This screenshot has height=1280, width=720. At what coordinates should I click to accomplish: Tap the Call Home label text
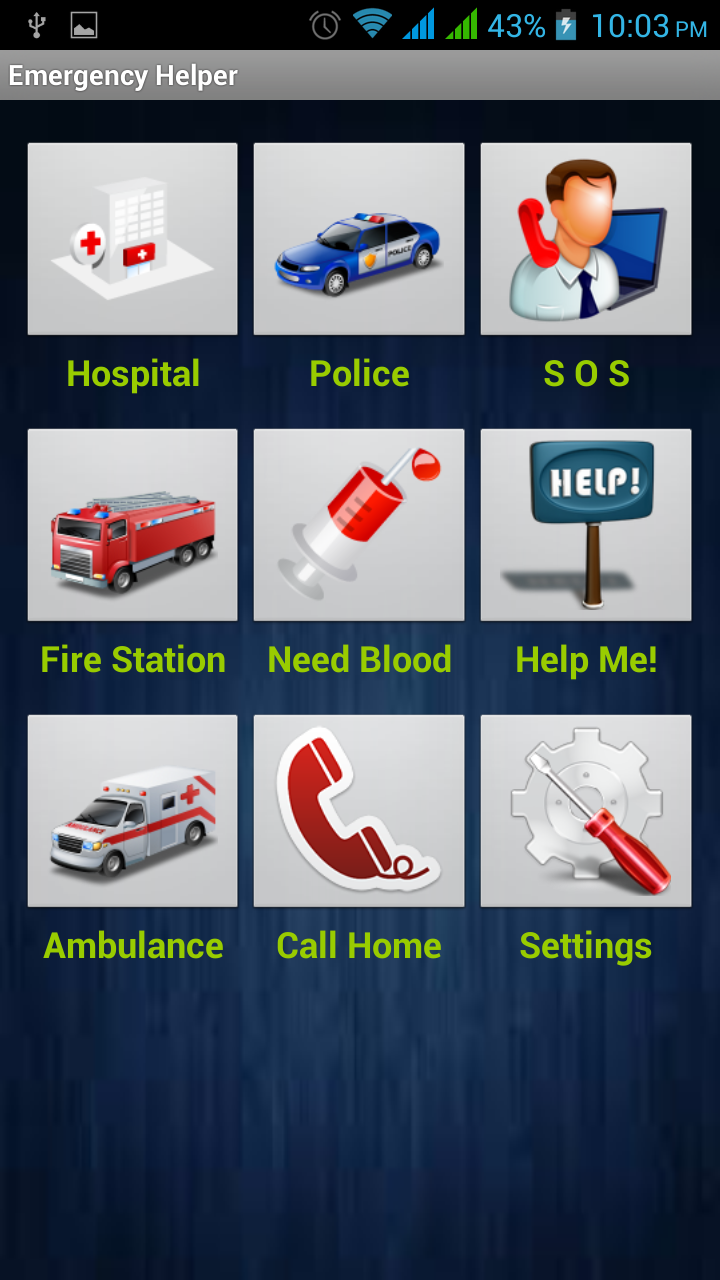358,945
